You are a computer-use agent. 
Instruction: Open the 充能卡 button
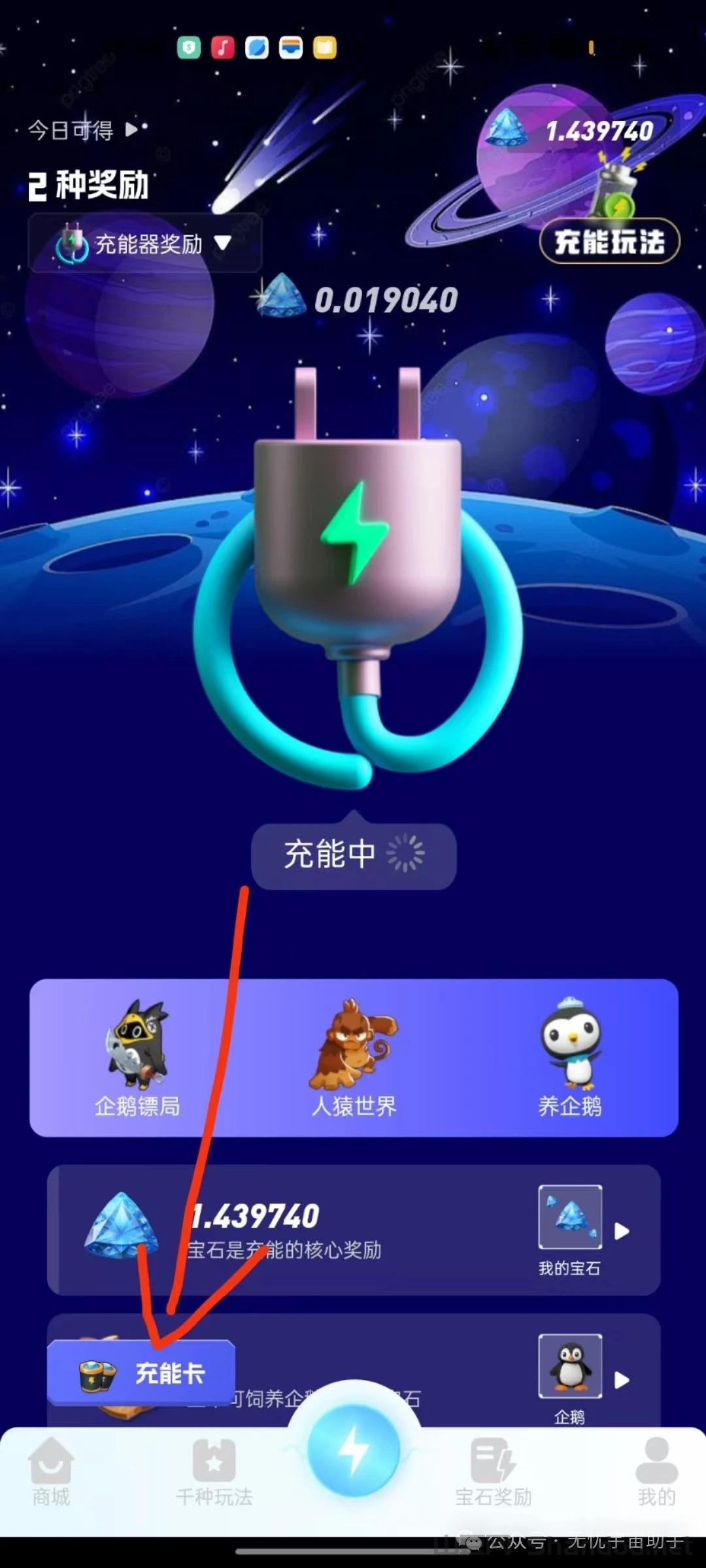pos(141,1373)
